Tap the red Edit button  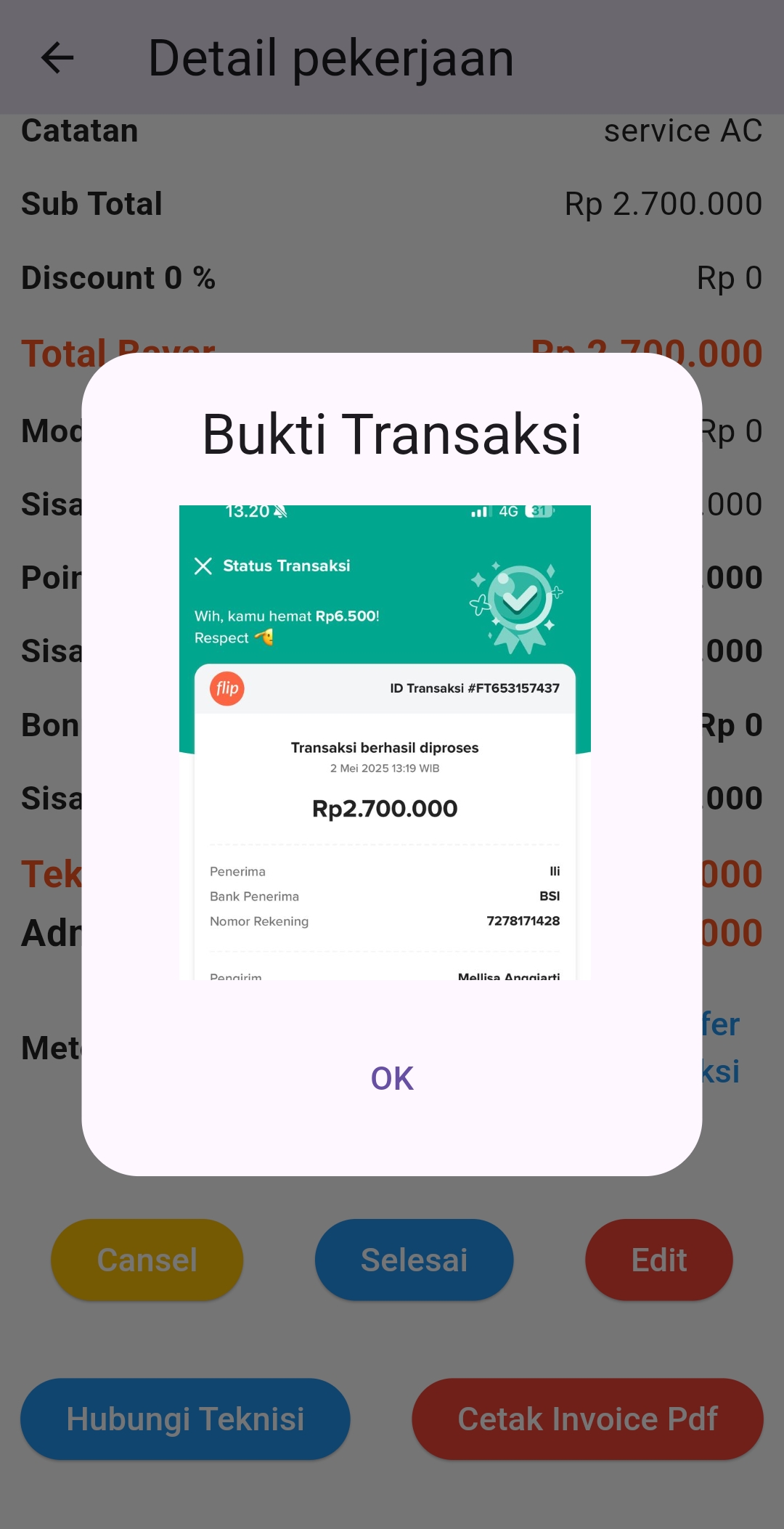[658, 1260]
